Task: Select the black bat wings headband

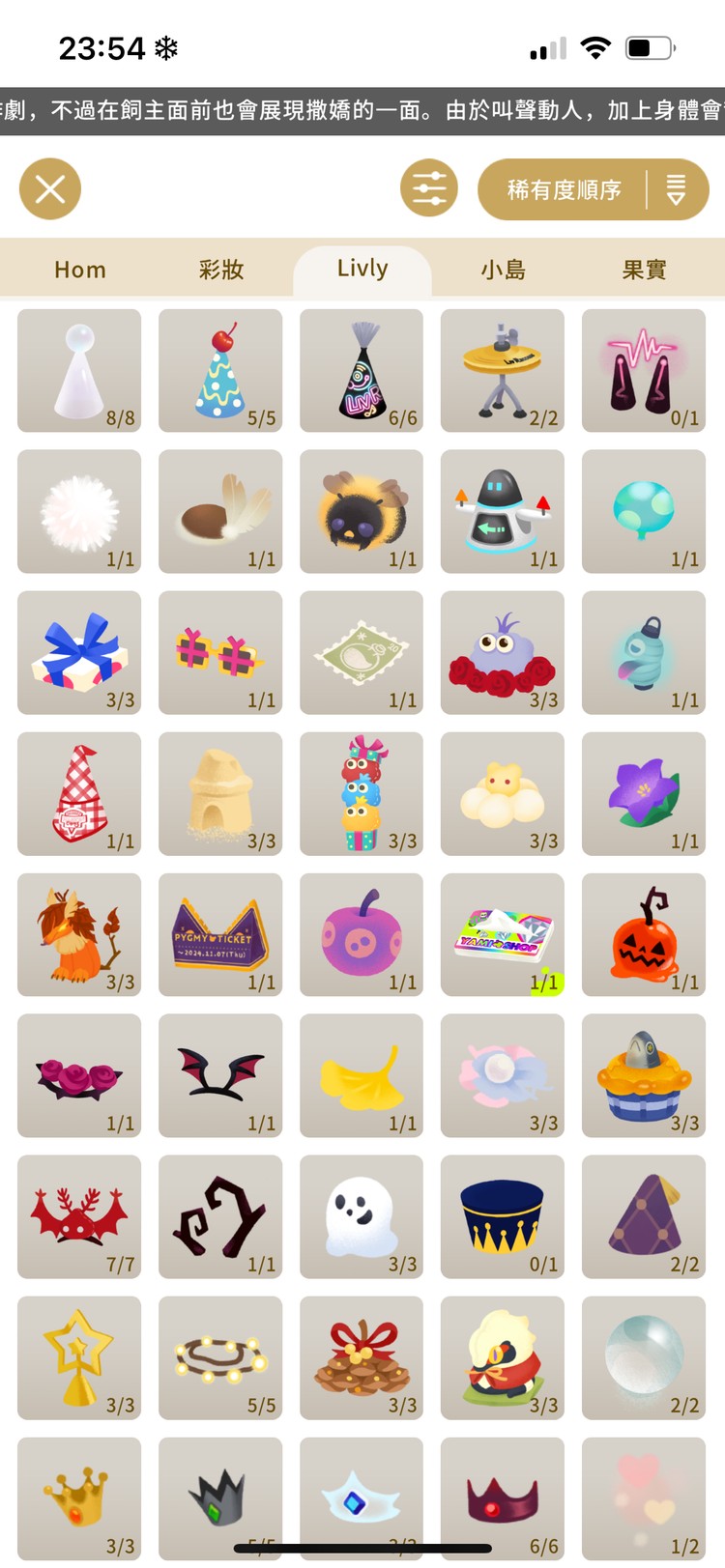Action: [x=220, y=1076]
